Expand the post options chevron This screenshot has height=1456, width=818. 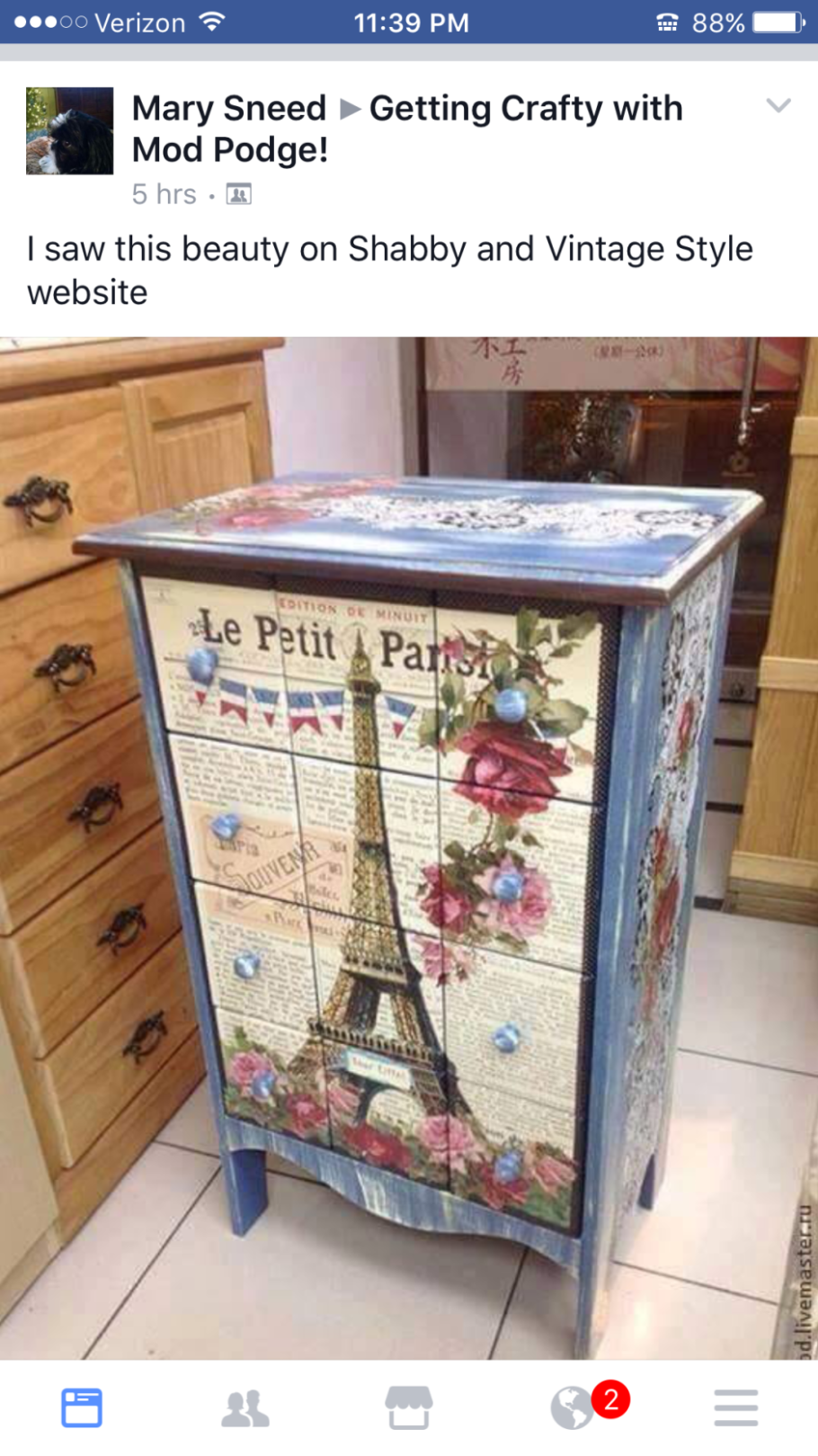[x=778, y=105]
